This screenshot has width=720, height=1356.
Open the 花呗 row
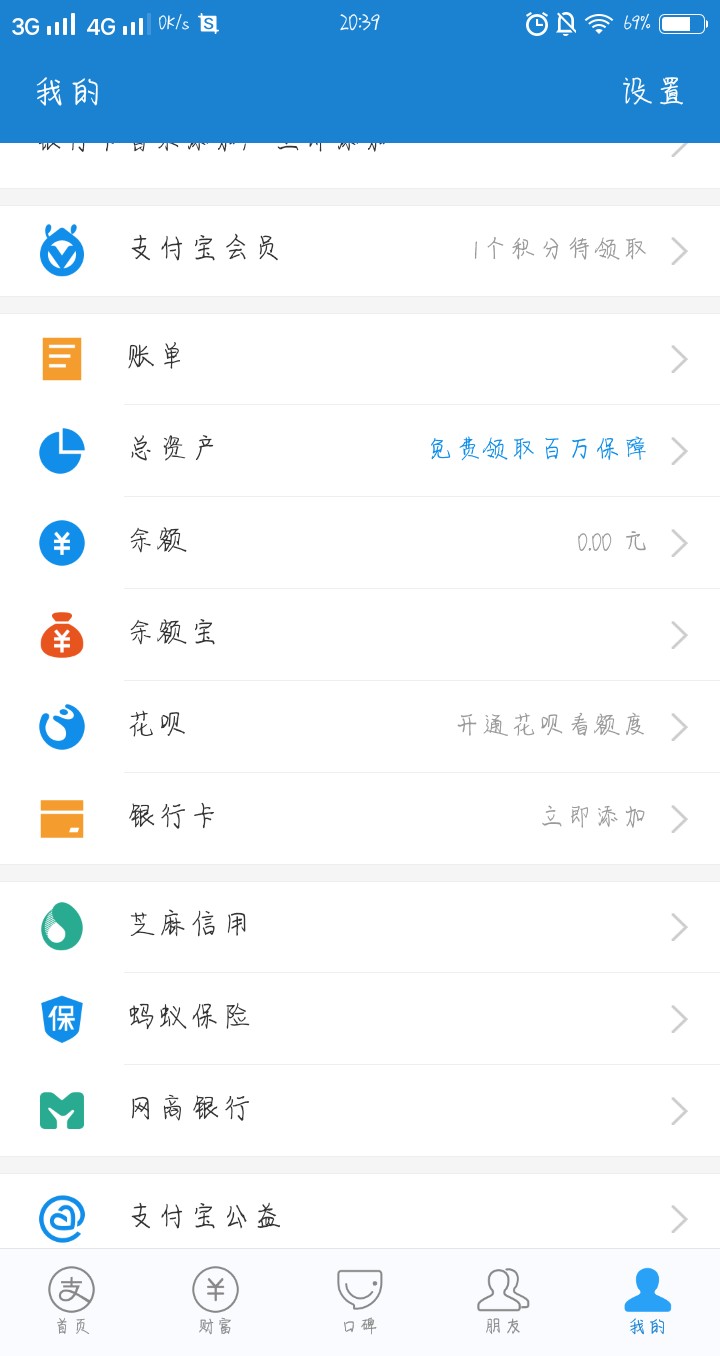[360, 727]
